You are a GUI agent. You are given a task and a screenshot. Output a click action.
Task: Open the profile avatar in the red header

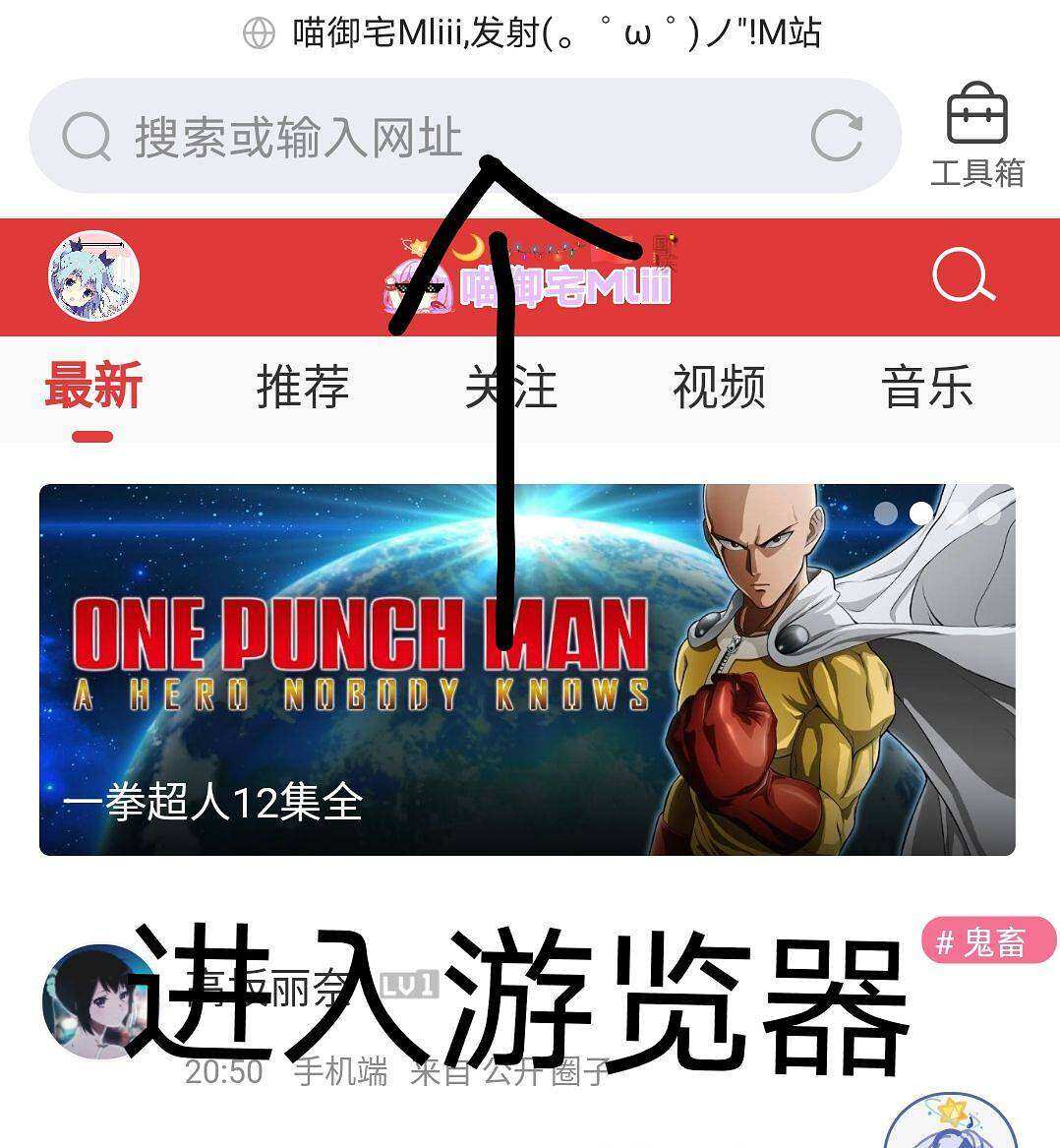93,276
